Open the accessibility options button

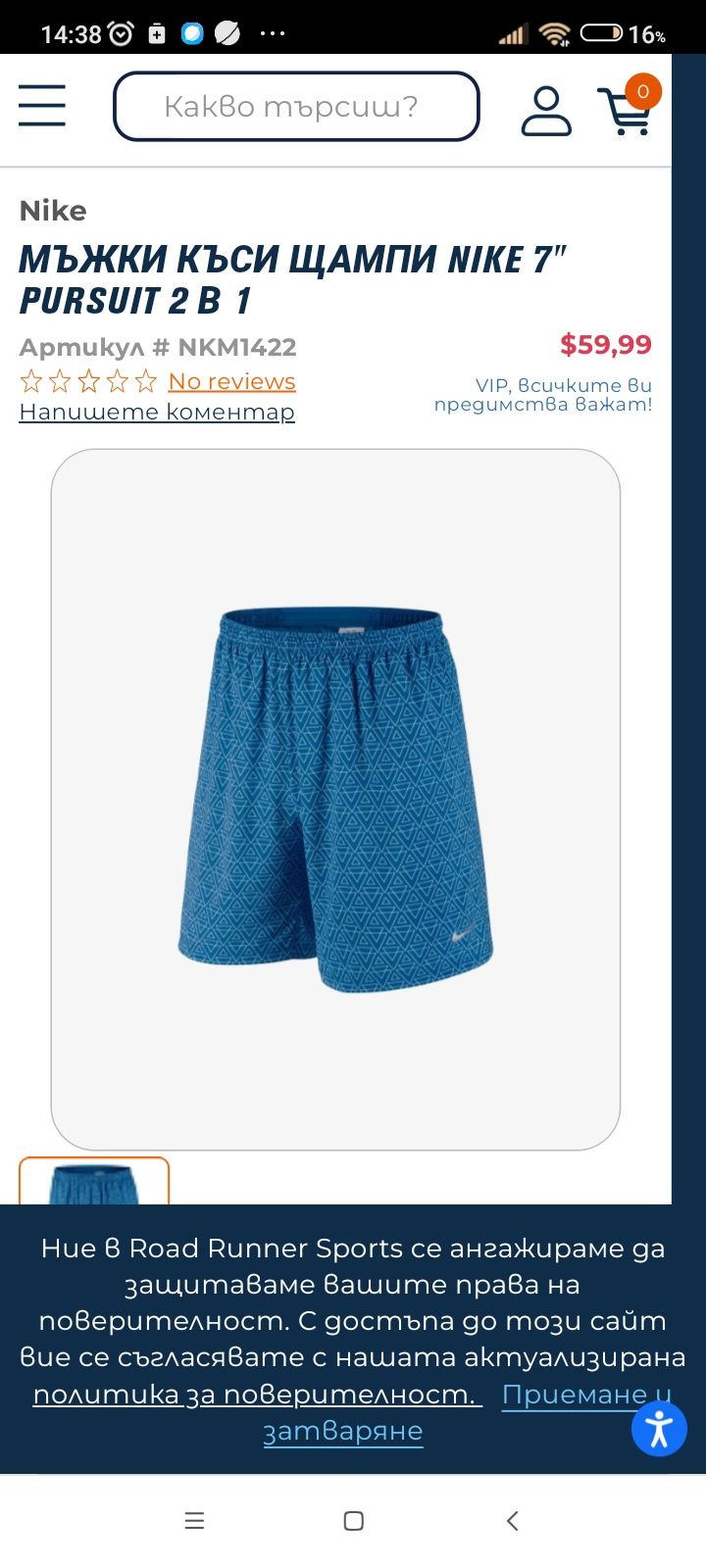click(659, 1428)
